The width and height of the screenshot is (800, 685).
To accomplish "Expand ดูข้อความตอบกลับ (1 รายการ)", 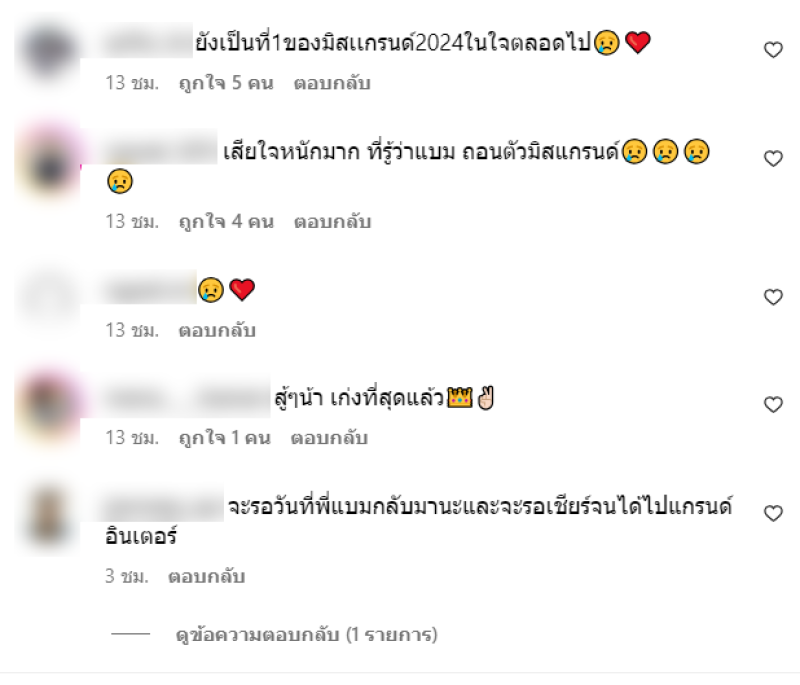I will (305, 635).
